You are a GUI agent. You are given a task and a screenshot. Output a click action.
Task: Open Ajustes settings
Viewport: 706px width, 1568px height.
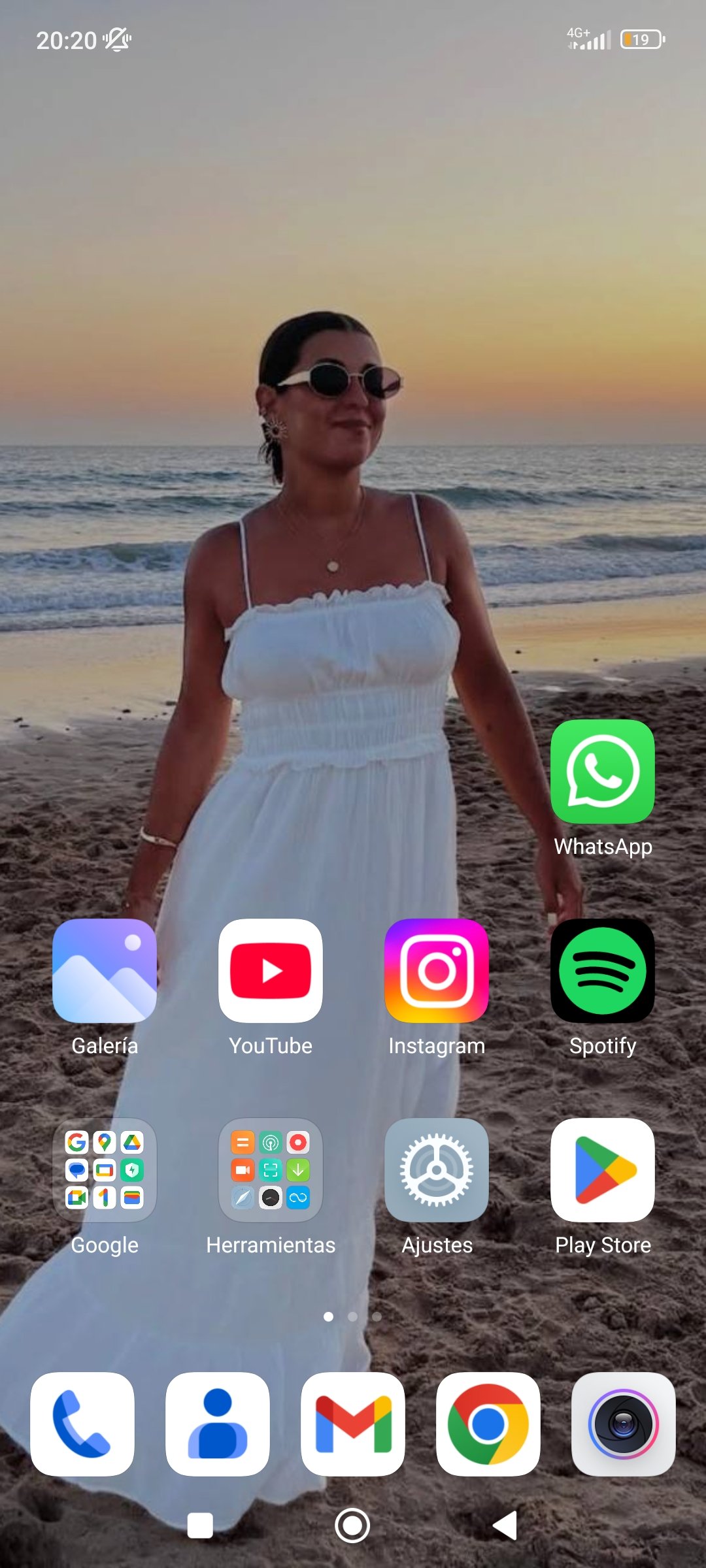click(437, 1170)
